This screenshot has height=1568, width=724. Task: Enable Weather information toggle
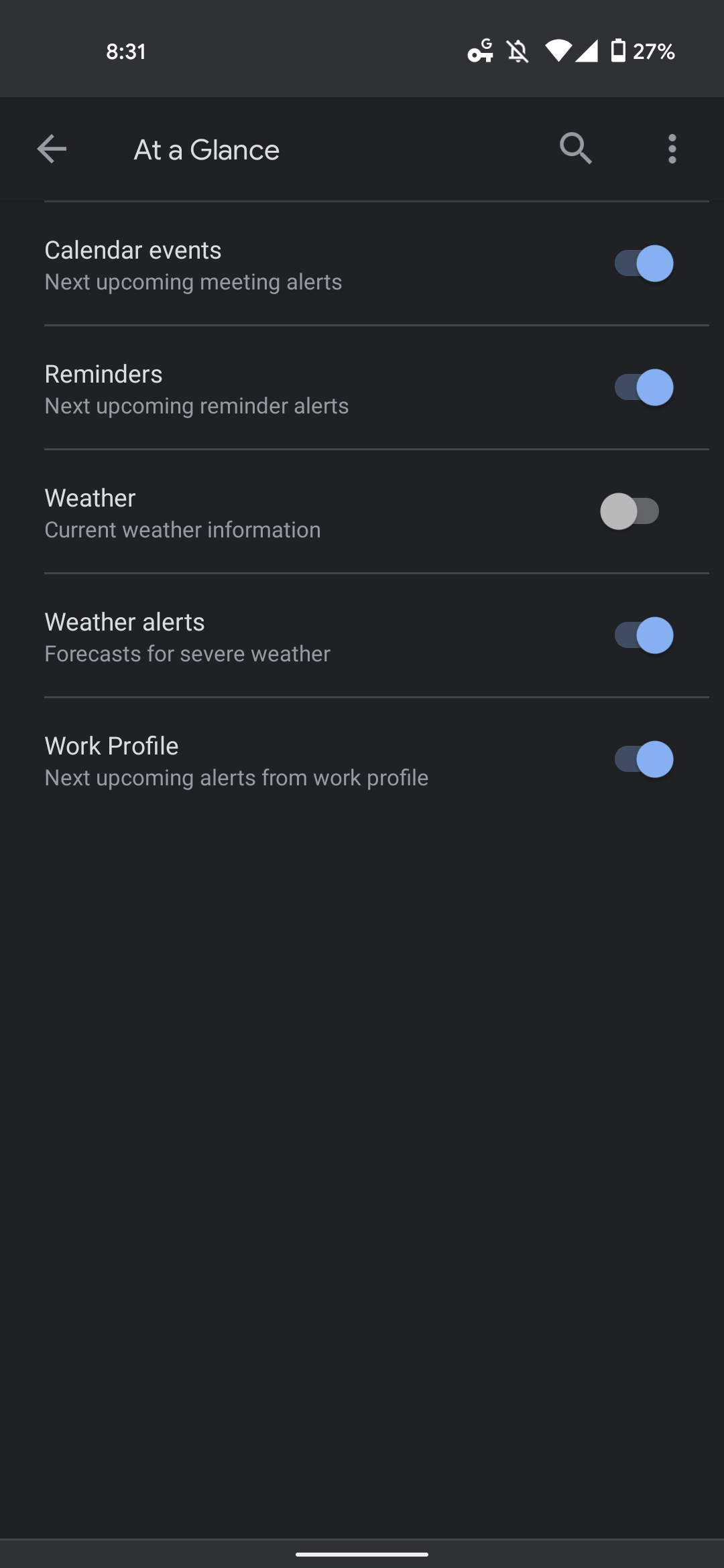click(630, 511)
